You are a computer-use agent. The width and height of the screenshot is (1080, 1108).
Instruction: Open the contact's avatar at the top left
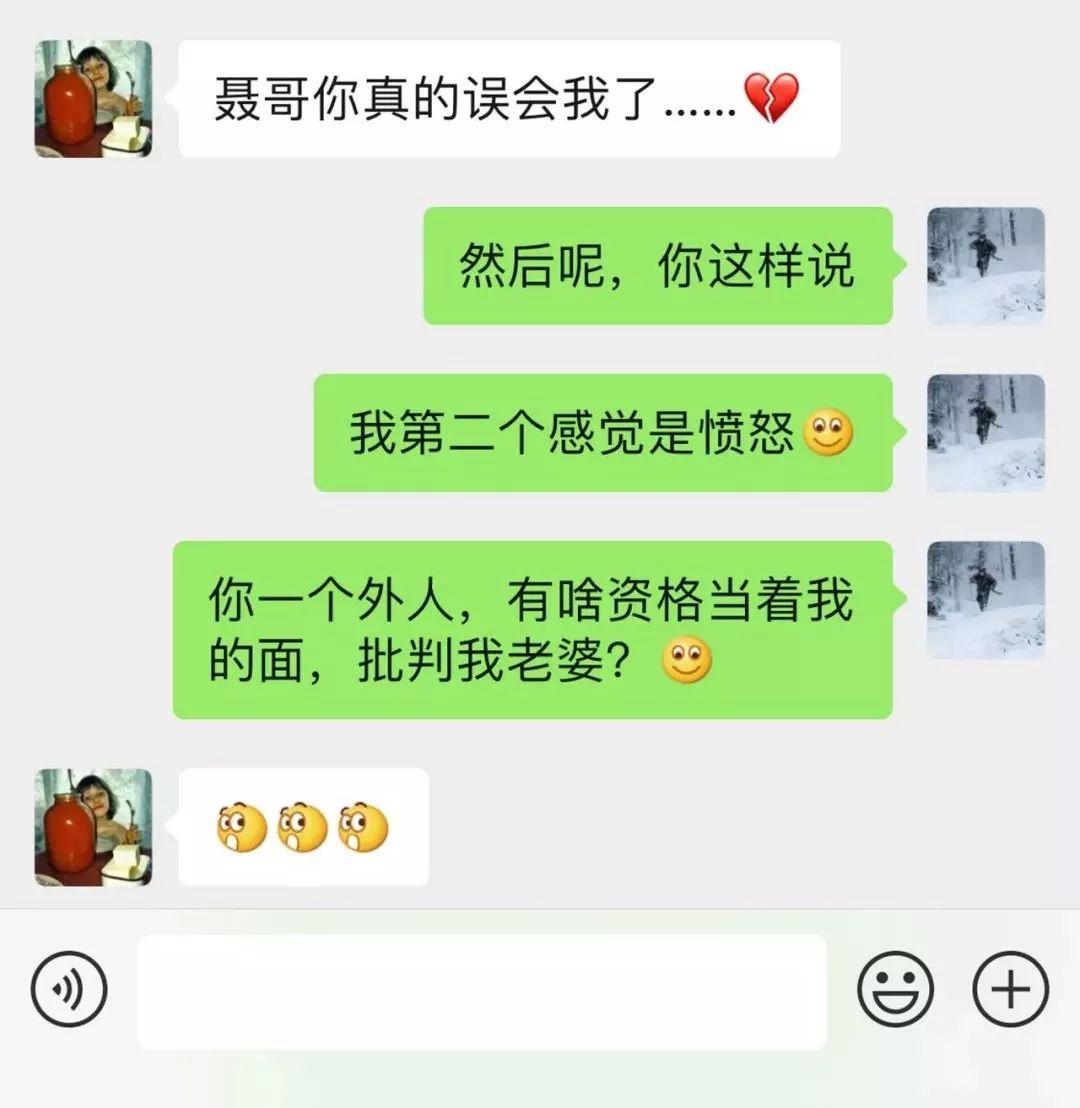(x=95, y=100)
